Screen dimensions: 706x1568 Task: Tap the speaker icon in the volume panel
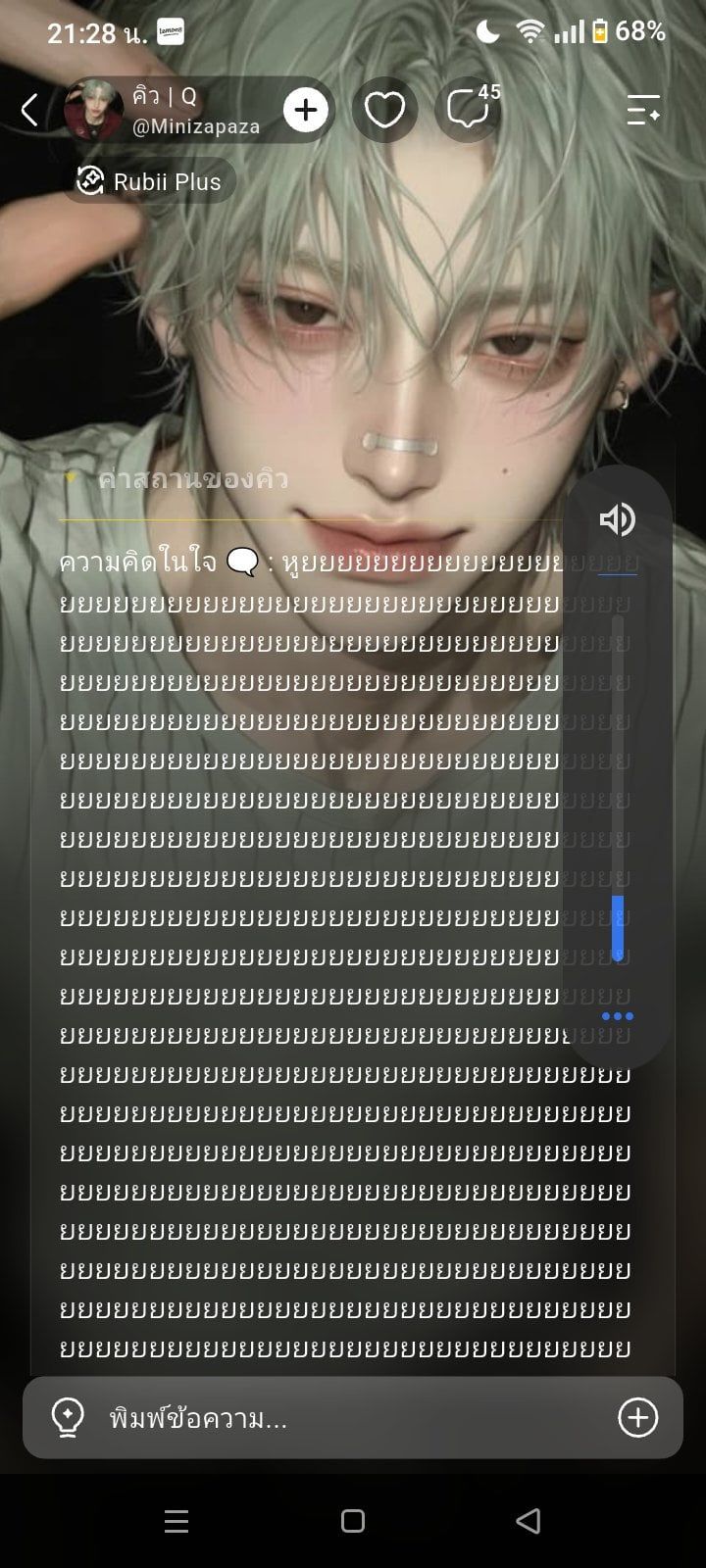[x=618, y=519]
